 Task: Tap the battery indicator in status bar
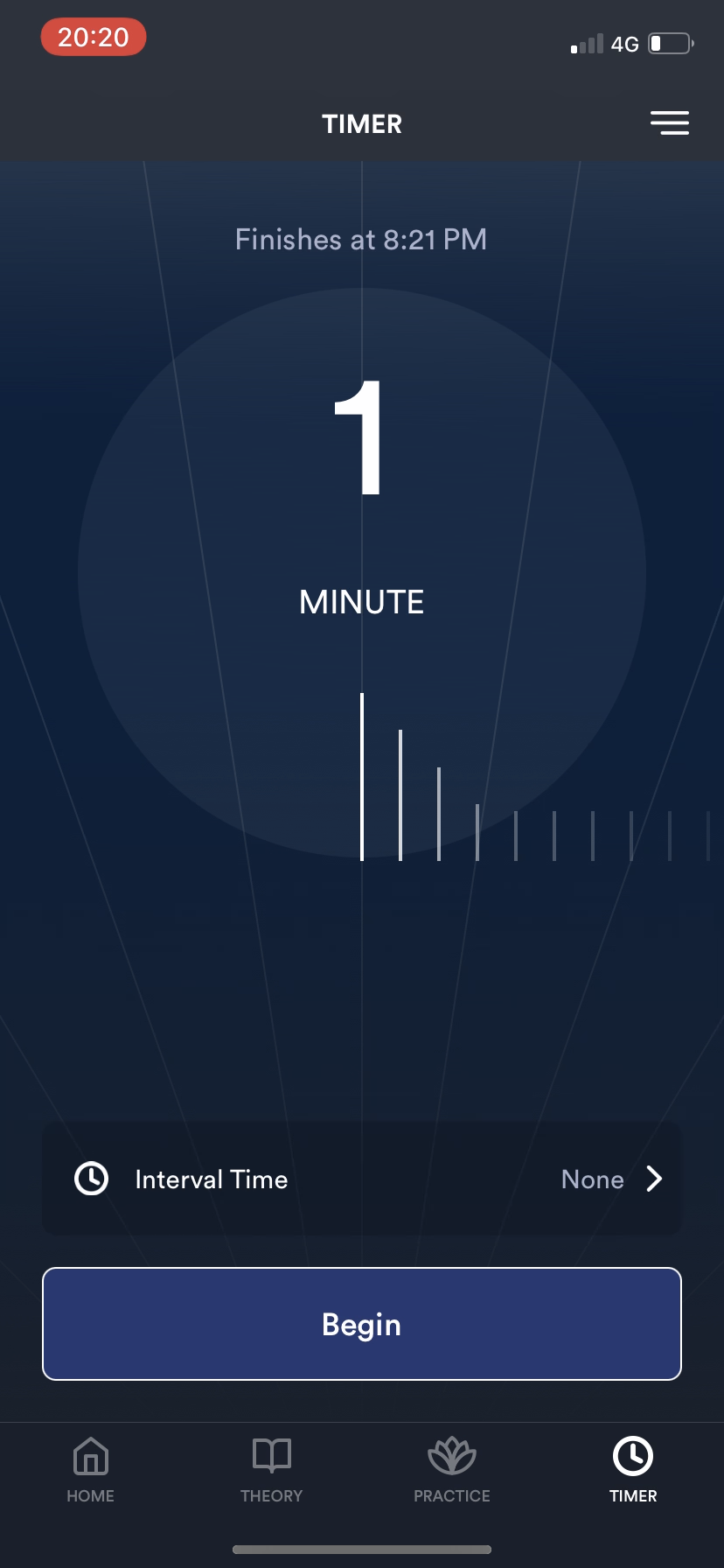click(669, 43)
